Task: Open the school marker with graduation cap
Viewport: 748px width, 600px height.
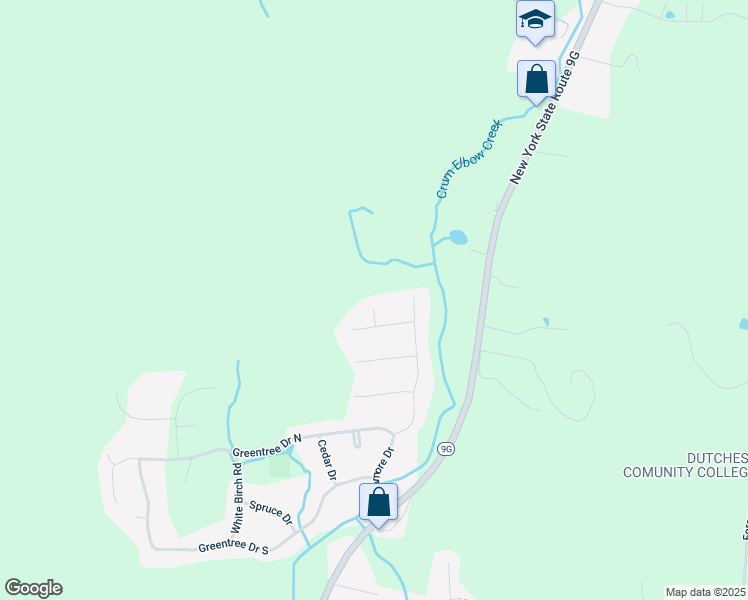Action: coord(535,20)
